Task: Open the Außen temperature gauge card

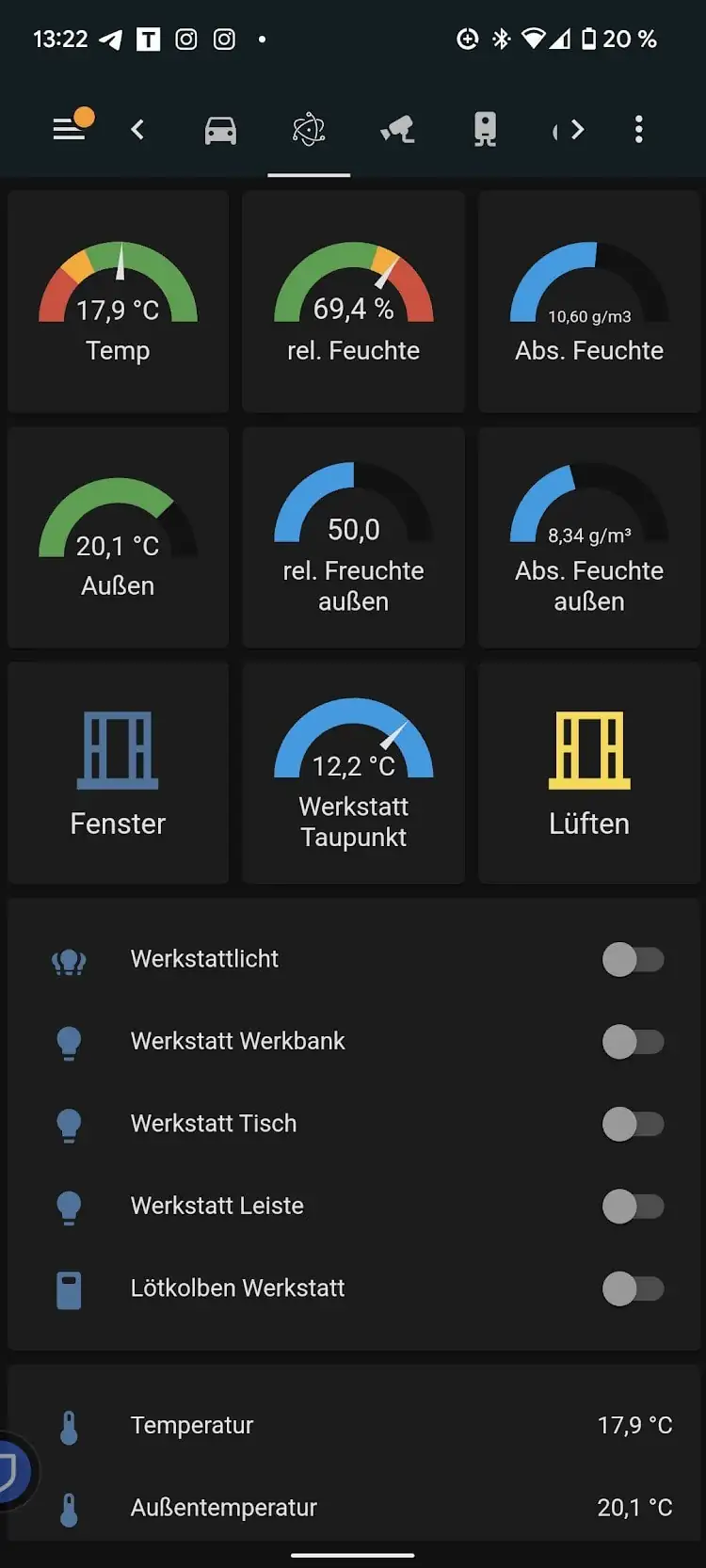Action: [x=118, y=537]
